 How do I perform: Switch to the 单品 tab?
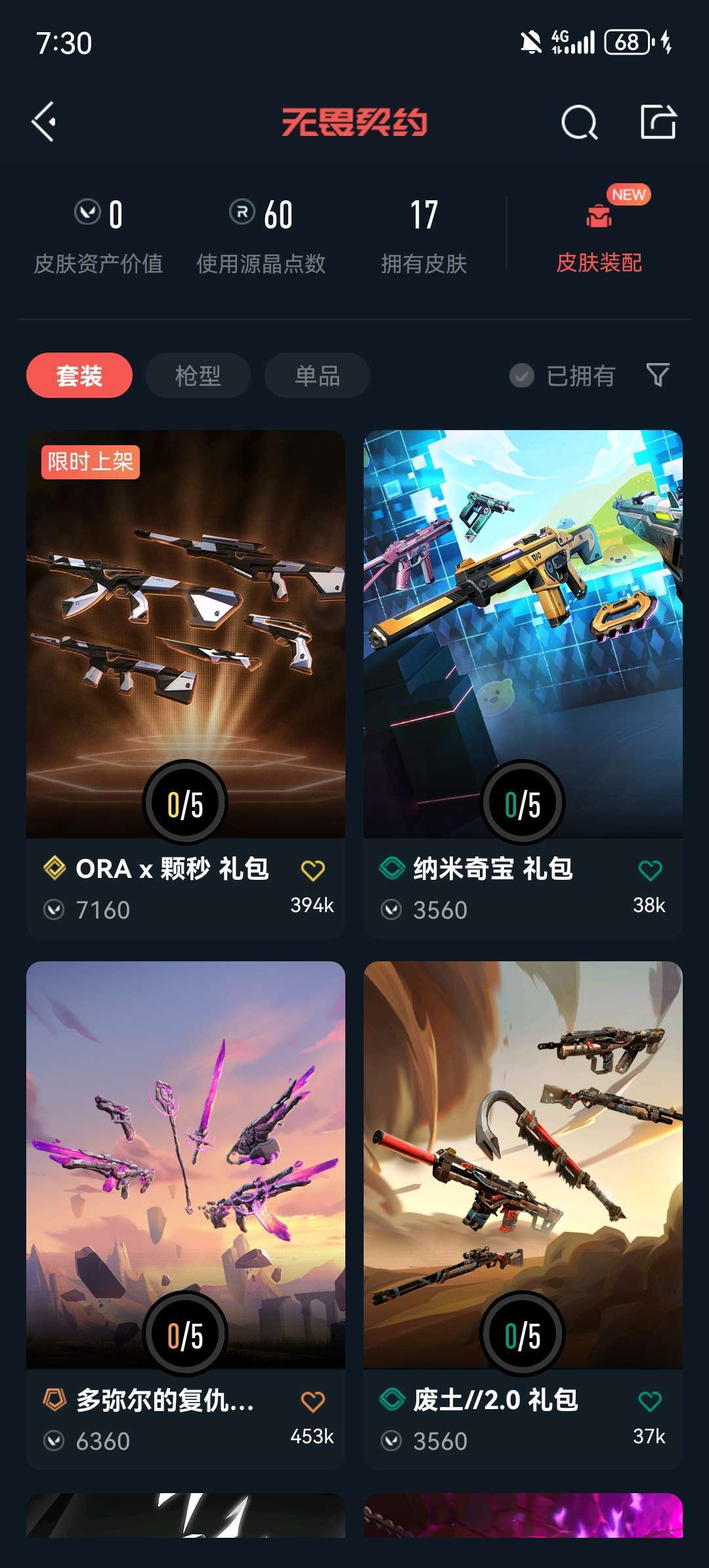[x=317, y=376]
